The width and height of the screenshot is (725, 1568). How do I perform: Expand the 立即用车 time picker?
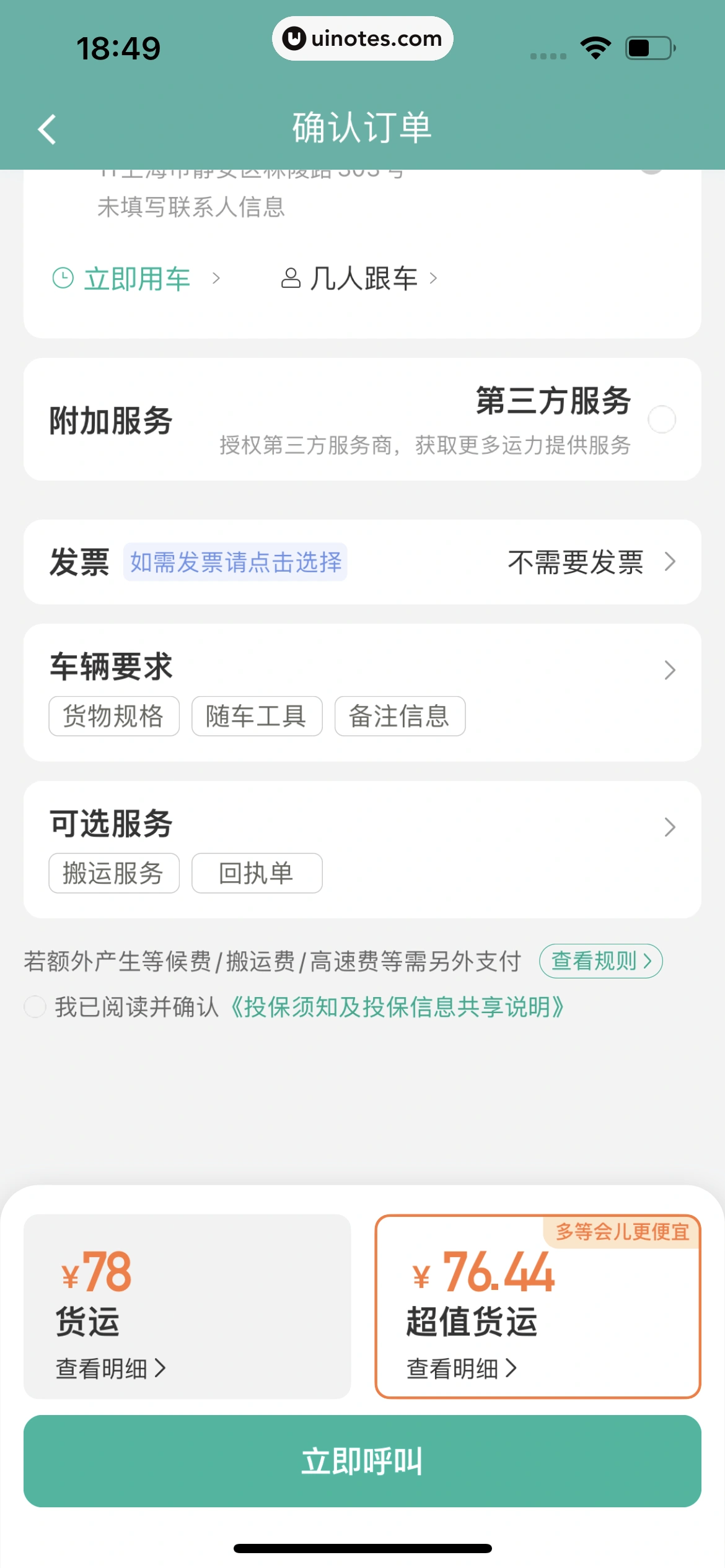click(x=138, y=278)
